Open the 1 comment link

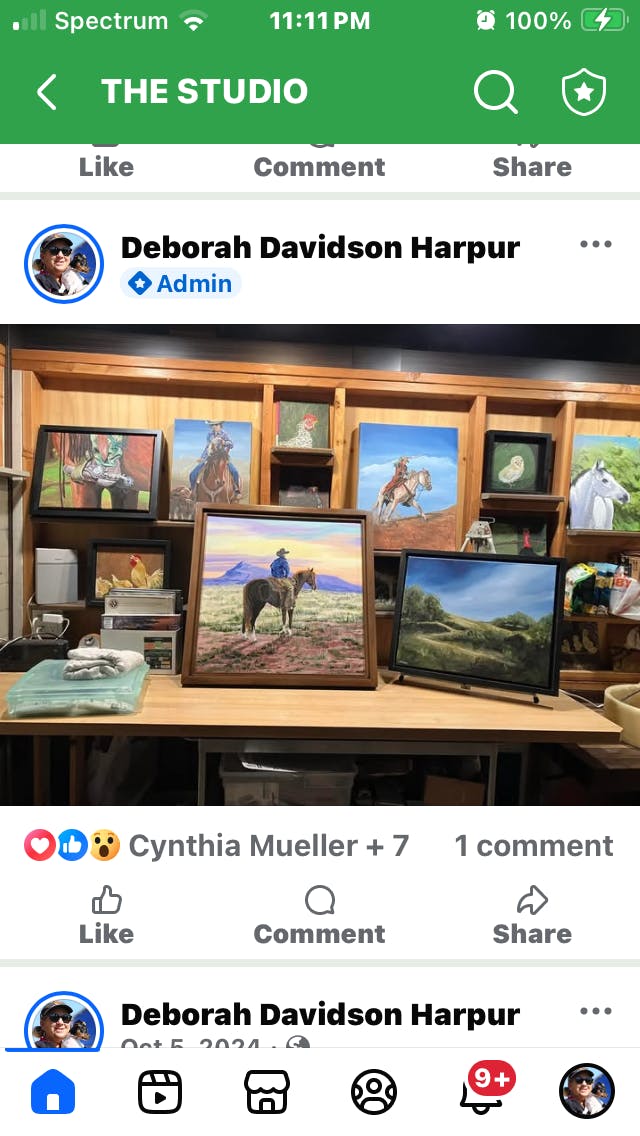(533, 846)
